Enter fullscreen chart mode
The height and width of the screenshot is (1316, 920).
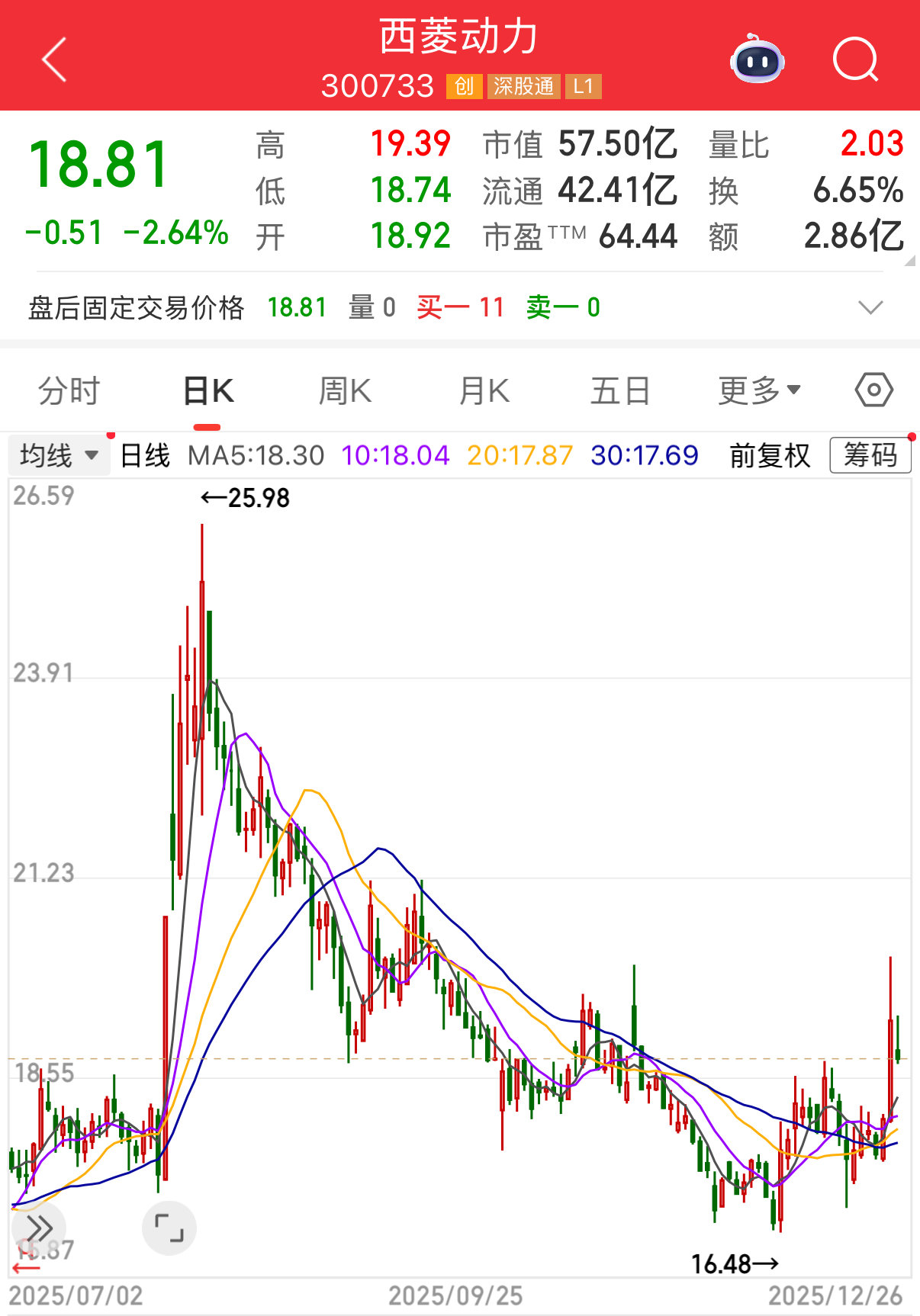[169, 1228]
